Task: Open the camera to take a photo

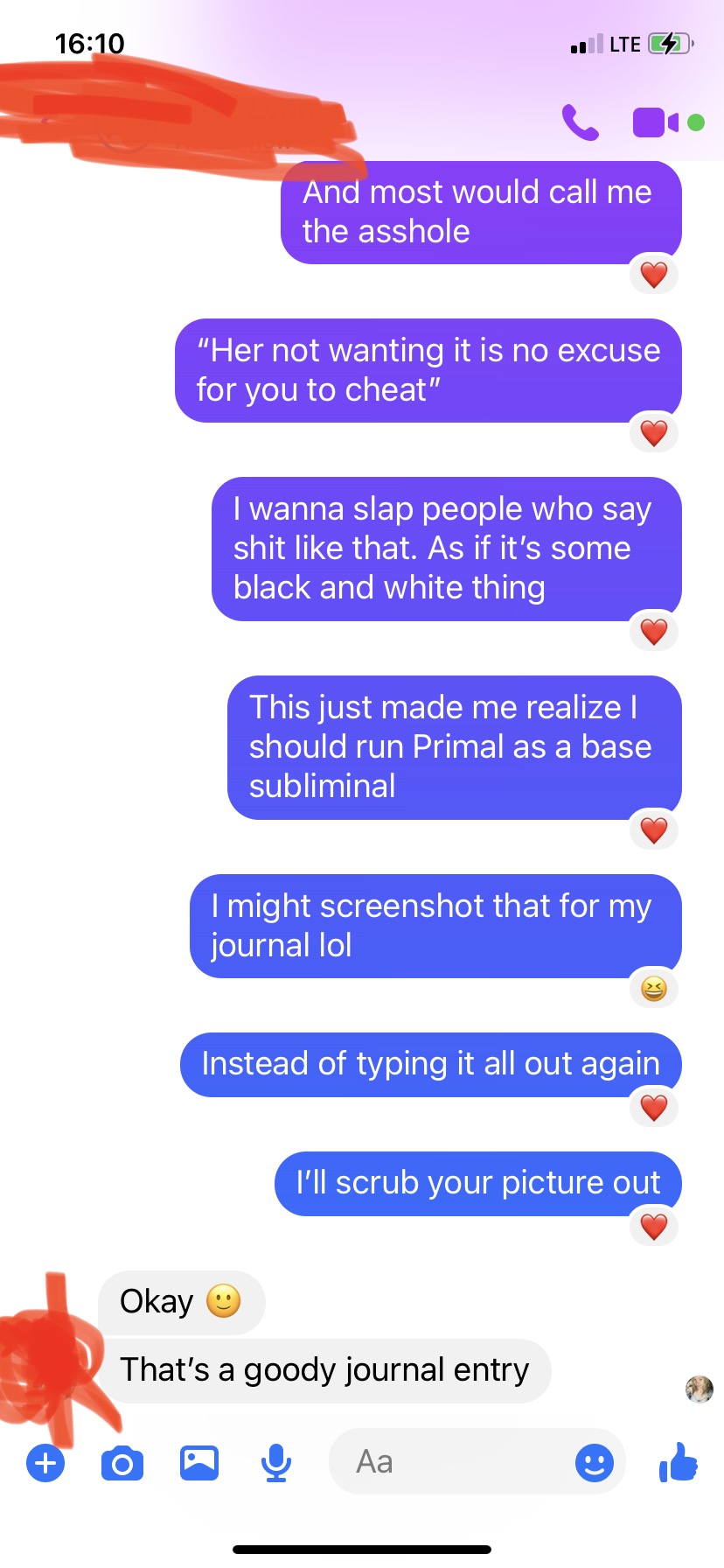Action: pos(122,1463)
